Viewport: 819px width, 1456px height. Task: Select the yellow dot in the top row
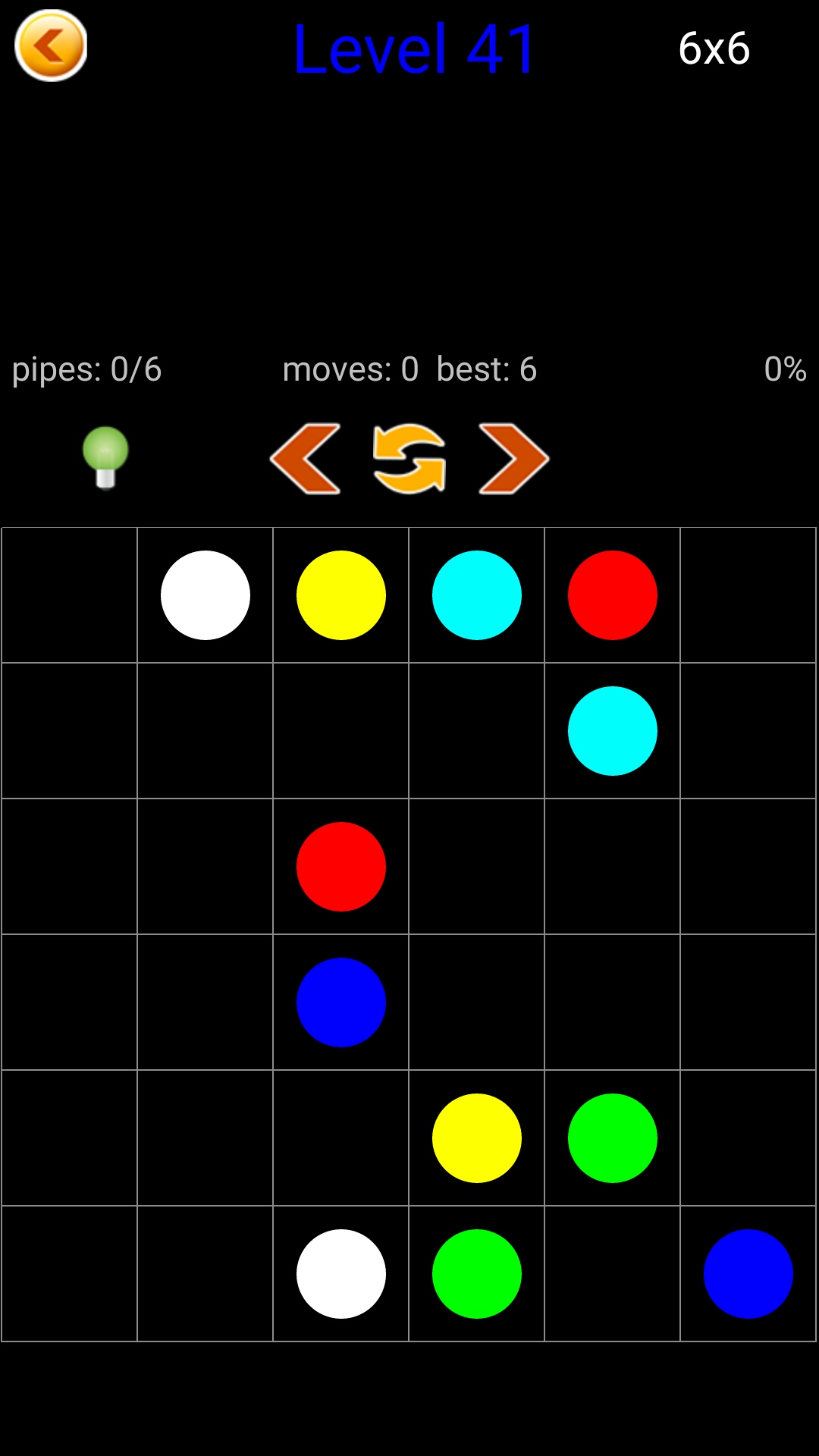[x=341, y=595]
